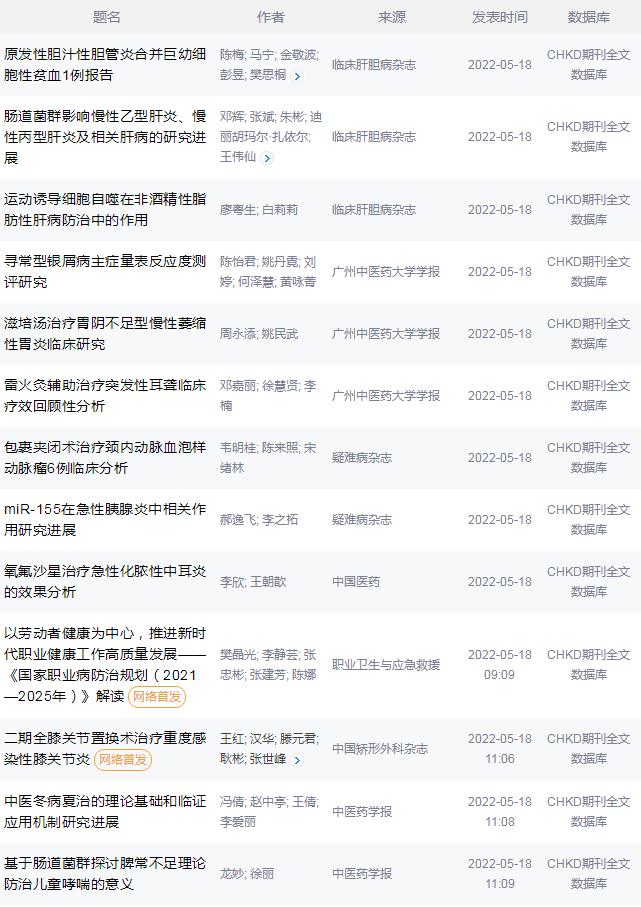The width and height of the screenshot is (641, 907).
Task: Expand author list after 张世峰
Action: (297, 760)
